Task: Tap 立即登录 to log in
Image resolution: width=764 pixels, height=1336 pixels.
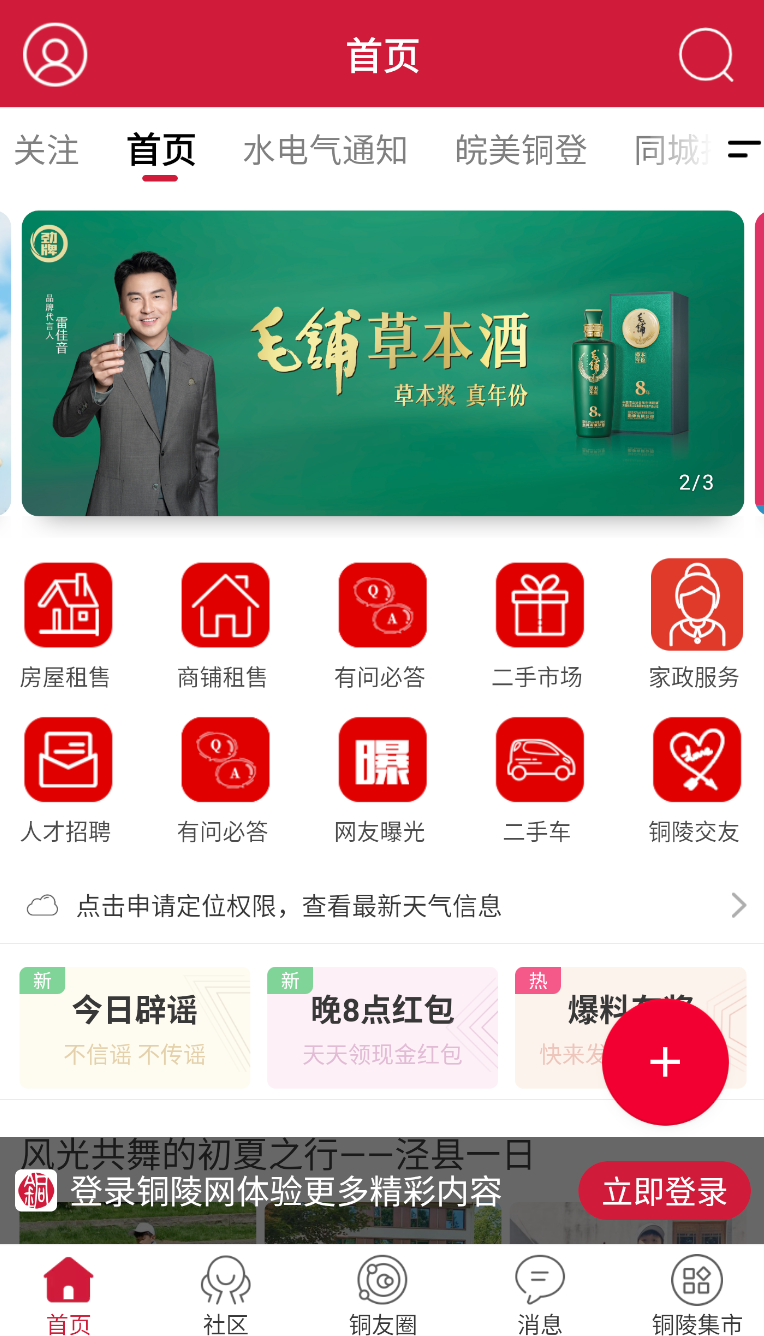Action: (664, 1190)
